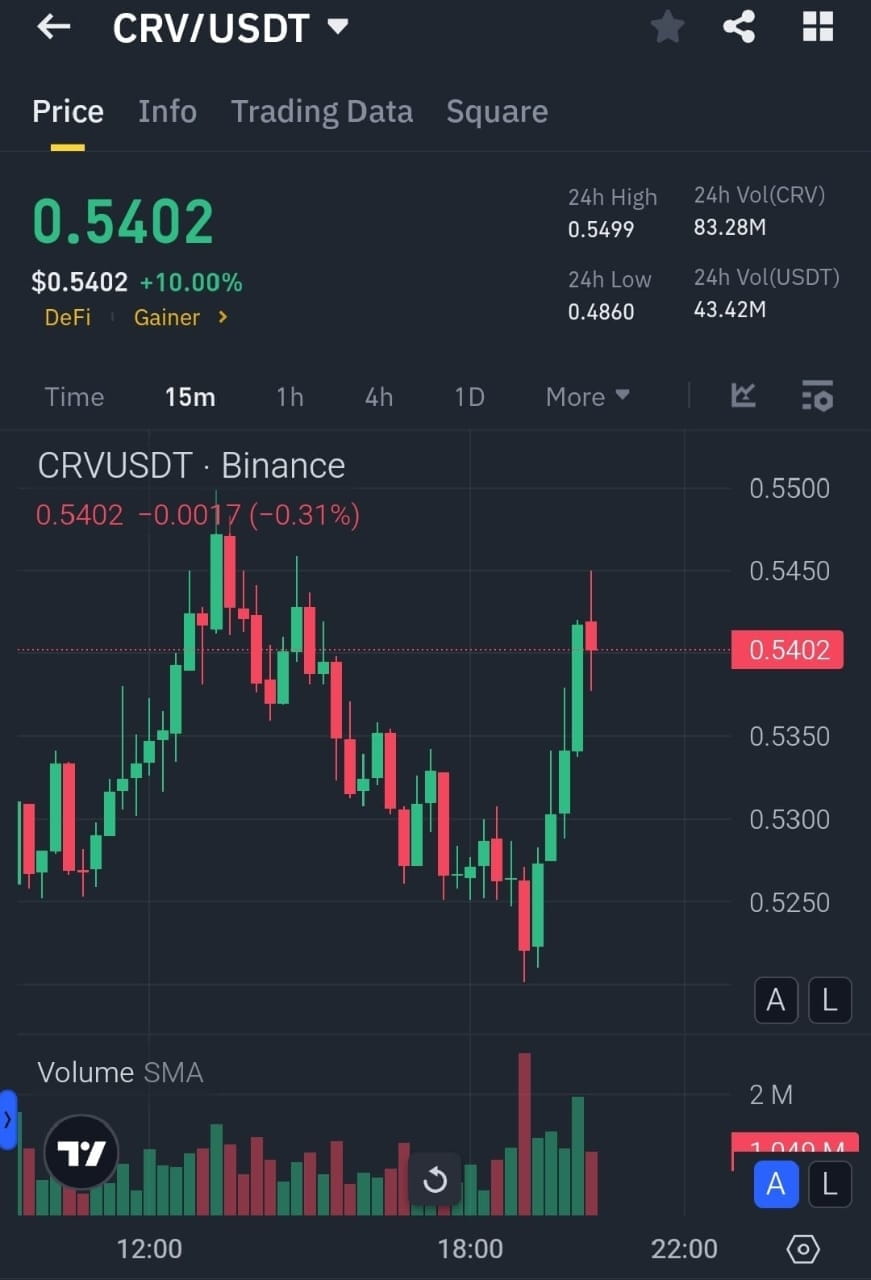Enable the blue A toggle near volume panel
871x1280 pixels.
[x=777, y=1185]
